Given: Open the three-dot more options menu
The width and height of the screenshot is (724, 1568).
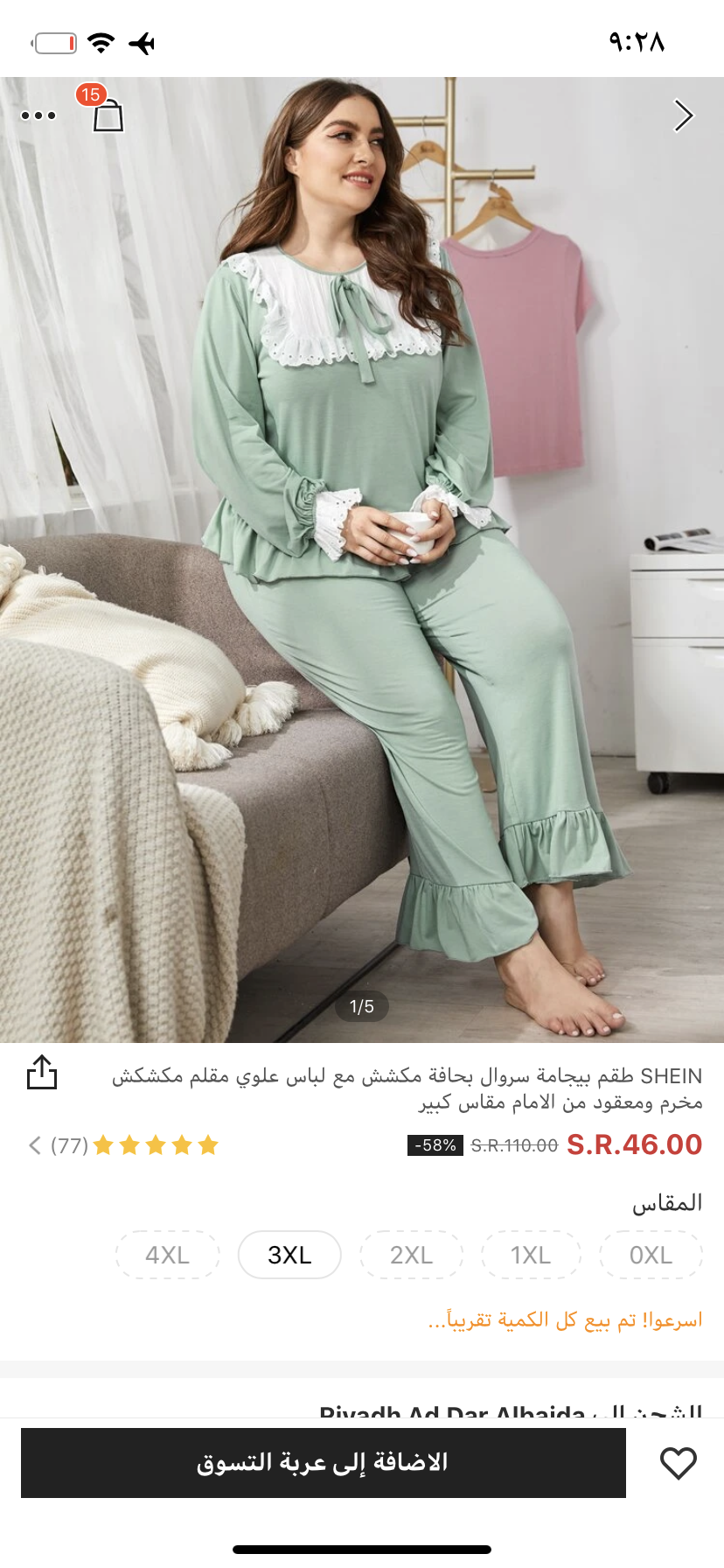Looking at the screenshot, I should (x=38, y=115).
